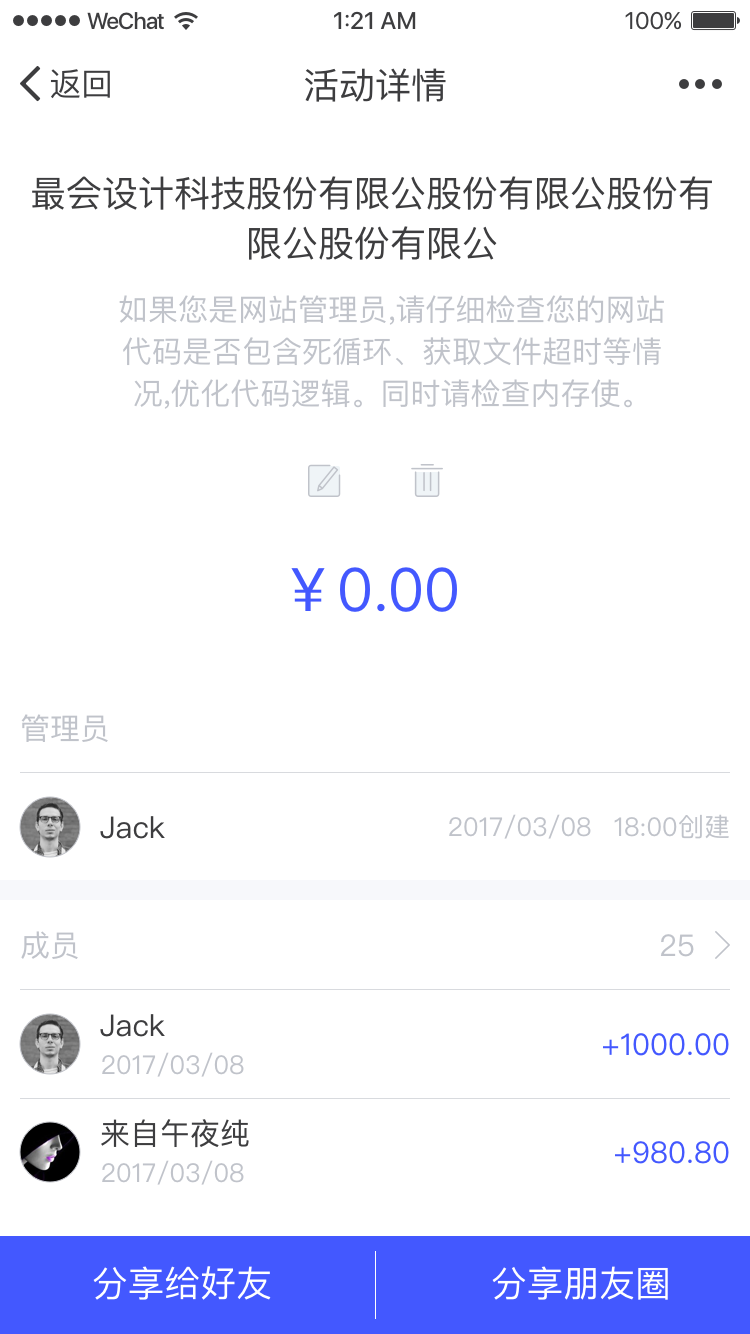Open the three-dot overflow menu
This screenshot has width=750, height=1334.
(x=700, y=85)
